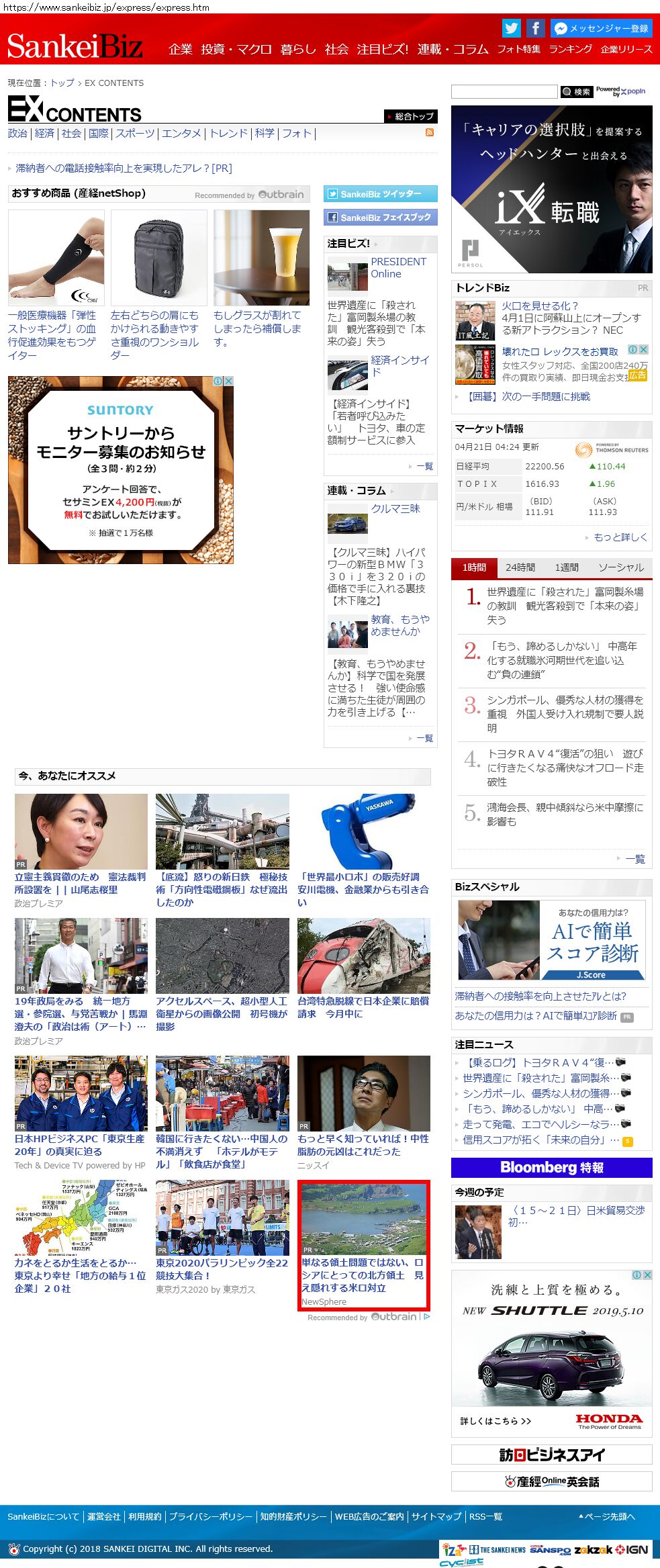Open the 総合トップ button
This screenshot has height=1568, width=660.
click(x=410, y=116)
